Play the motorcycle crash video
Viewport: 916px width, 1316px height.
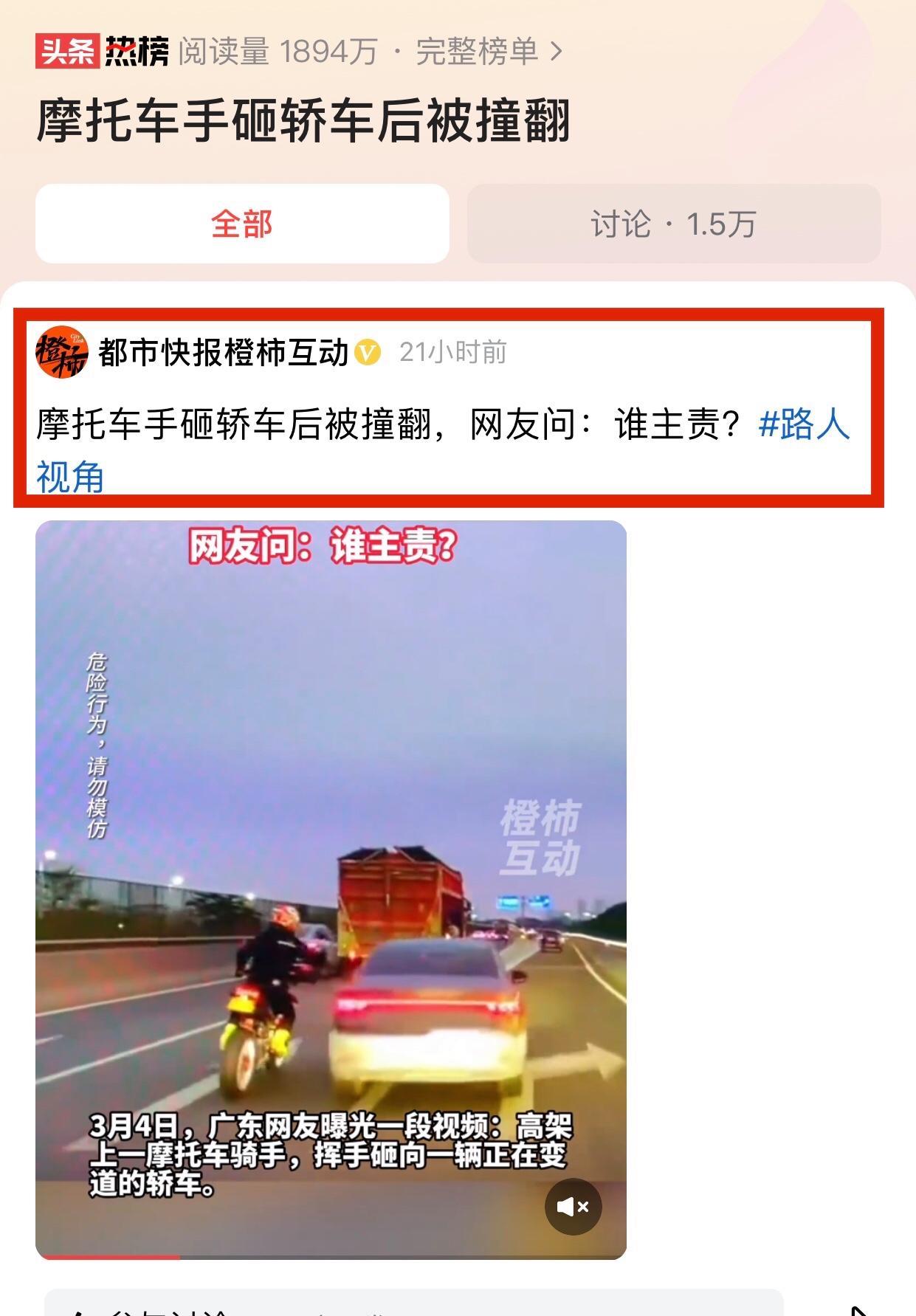pyautogui.click(x=331, y=886)
